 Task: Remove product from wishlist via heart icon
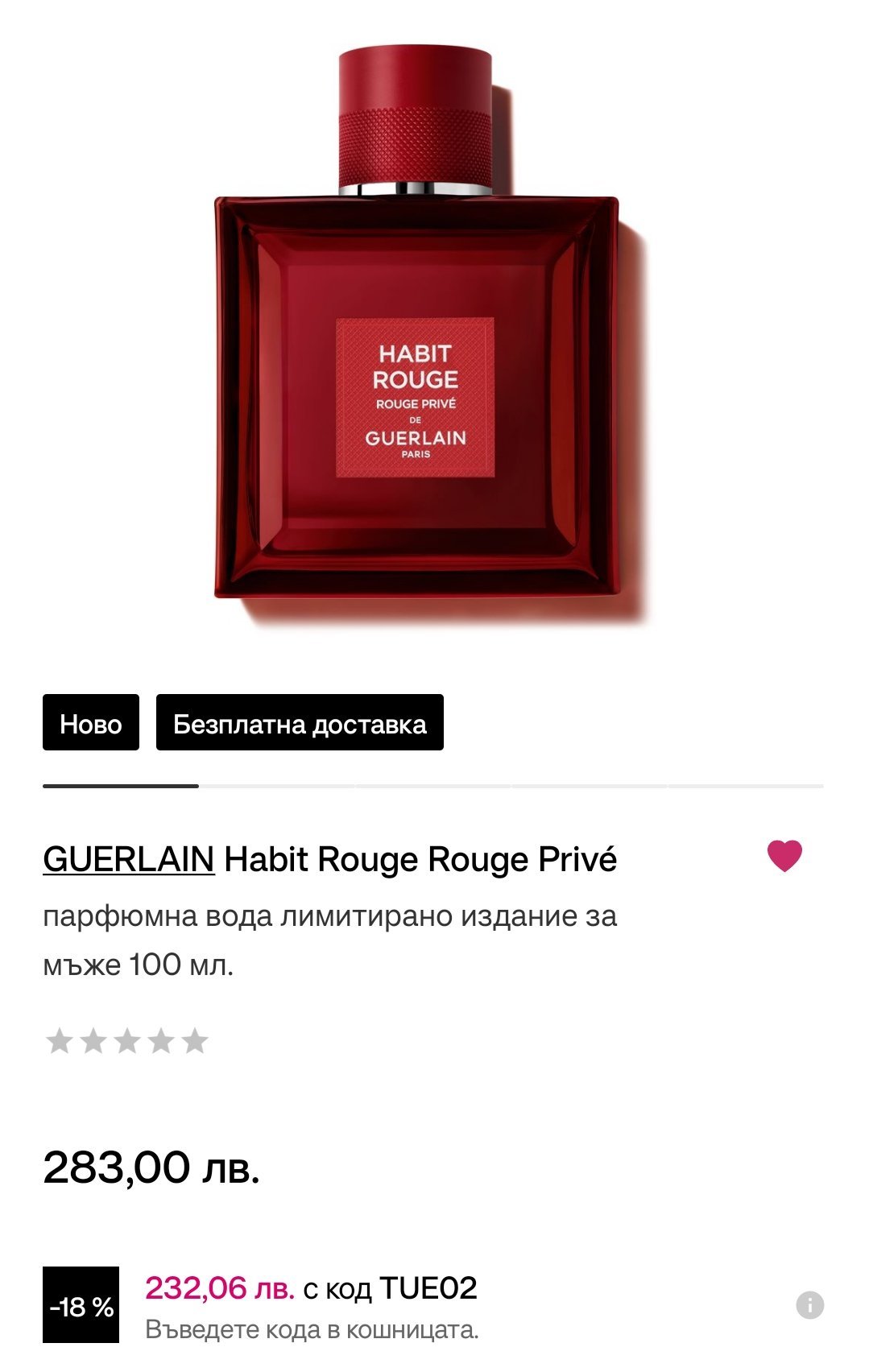pyautogui.click(x=784, y=855)
